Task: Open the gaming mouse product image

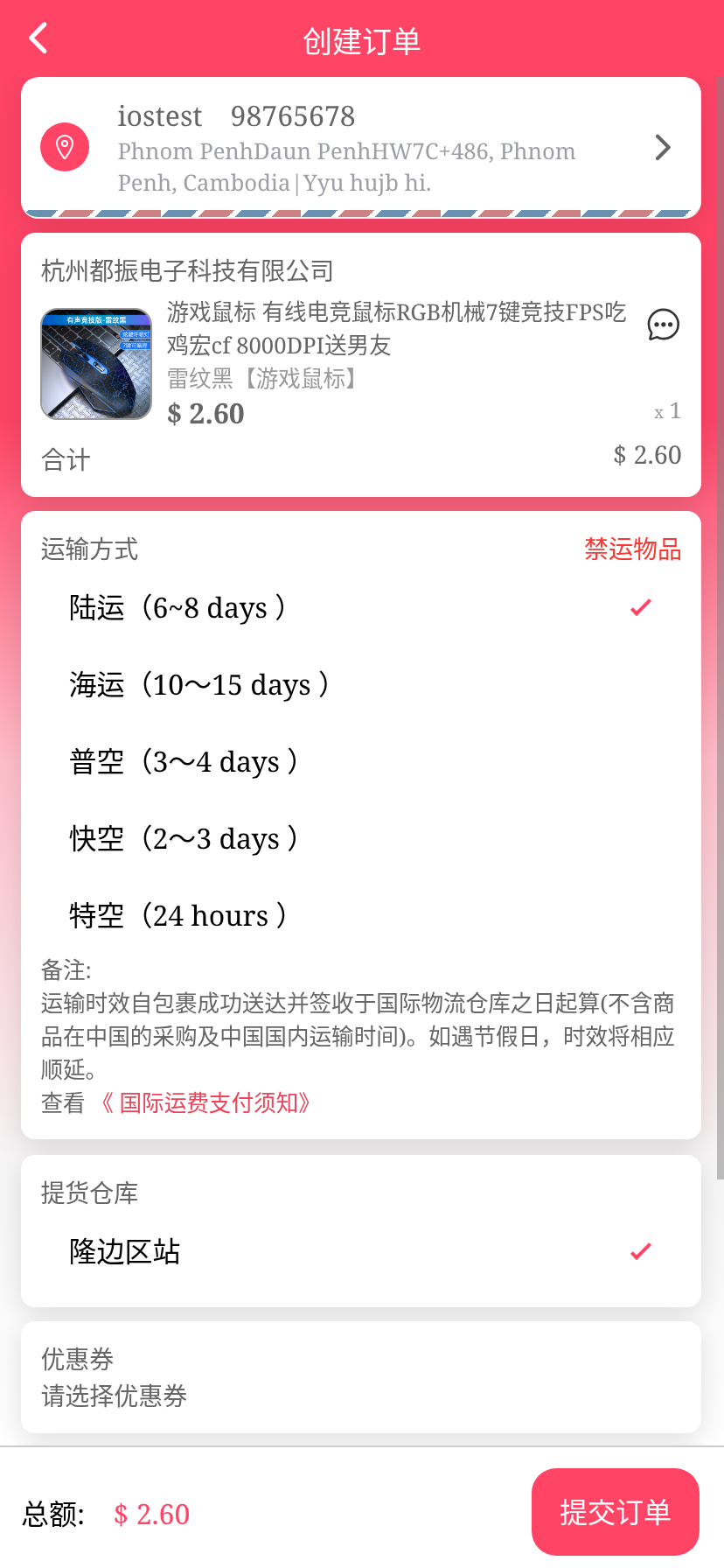Action: (96, 364)
